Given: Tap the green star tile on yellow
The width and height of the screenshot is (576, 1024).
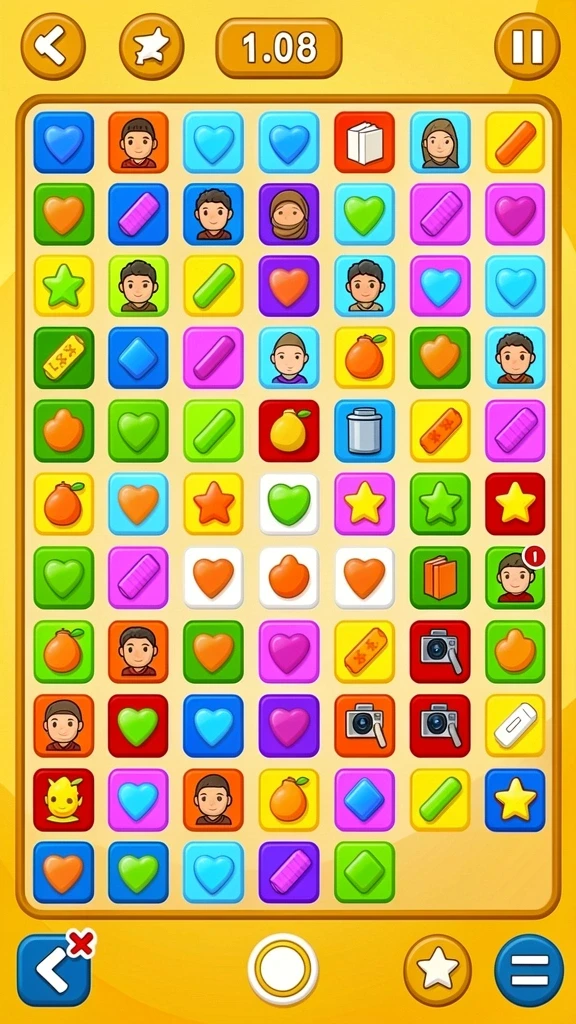Looking at the screenshot, I should point(63,286).
